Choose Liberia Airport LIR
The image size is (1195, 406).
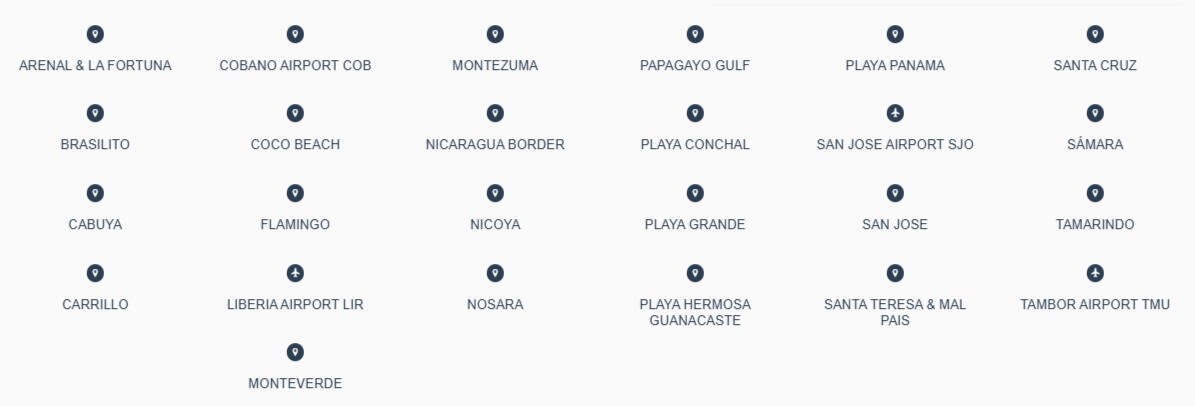pyautogui.click(x=295, y=305)
